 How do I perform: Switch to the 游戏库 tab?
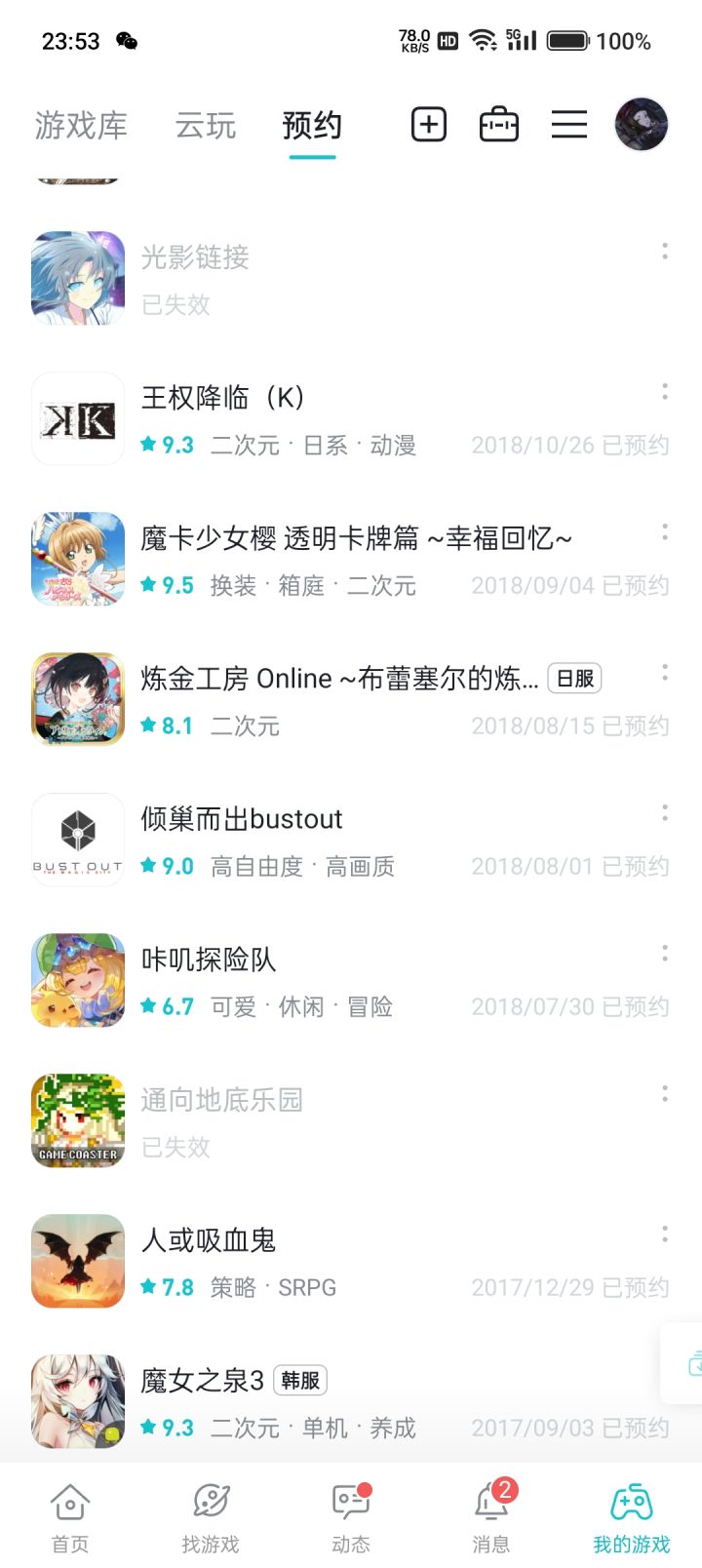81,126
